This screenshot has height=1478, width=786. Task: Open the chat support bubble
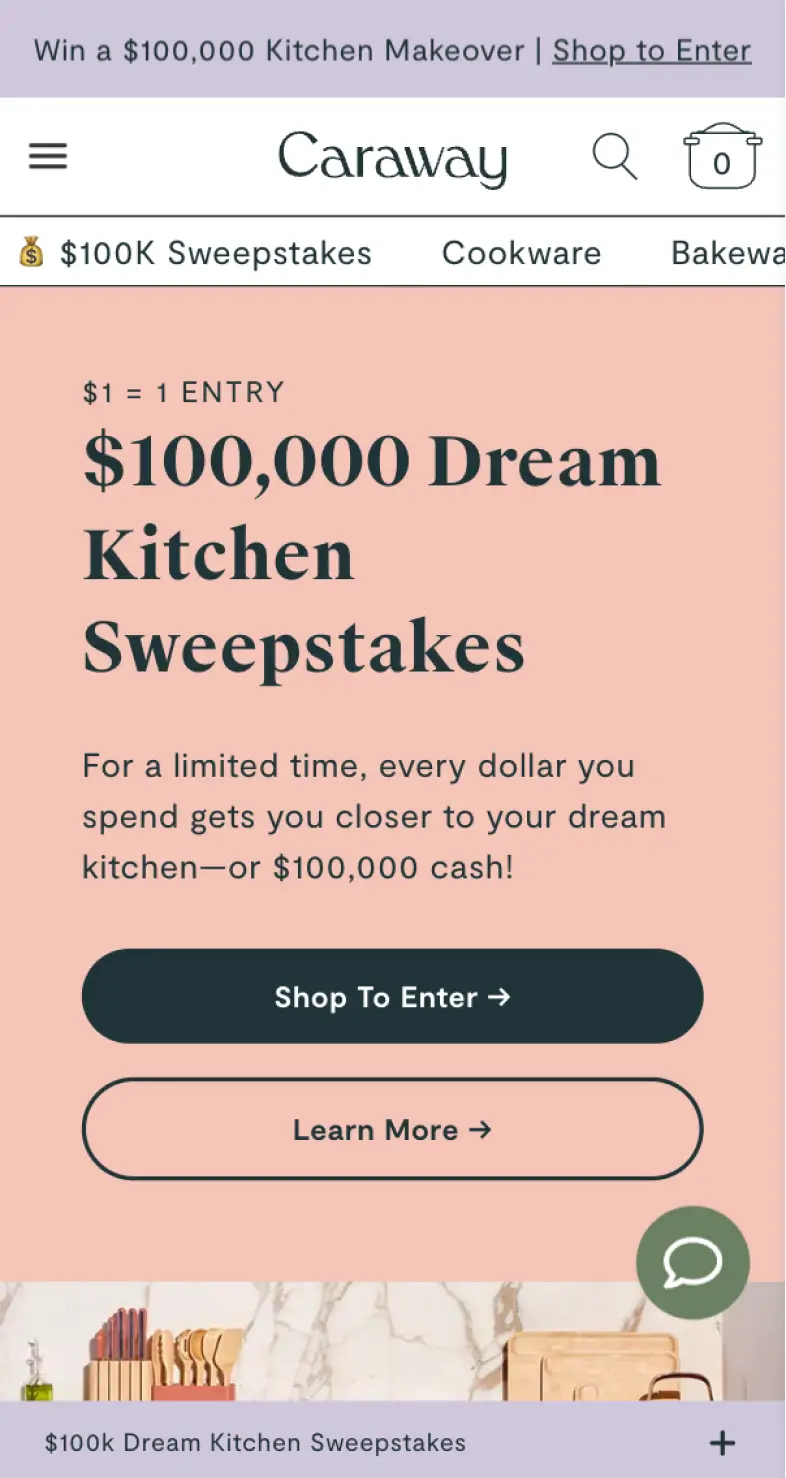click(692, 1262)
